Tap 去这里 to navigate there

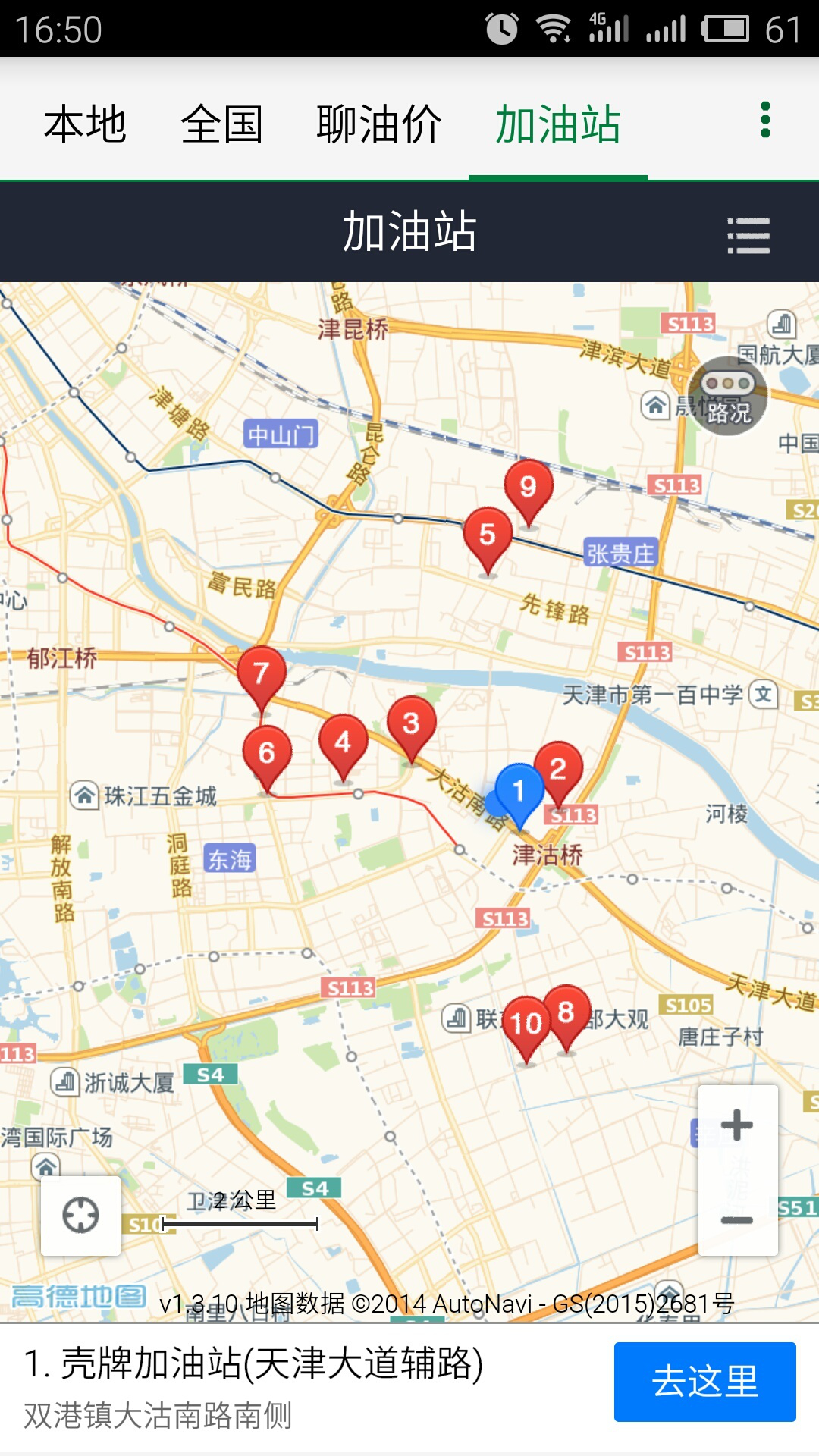coord(704,1382)
